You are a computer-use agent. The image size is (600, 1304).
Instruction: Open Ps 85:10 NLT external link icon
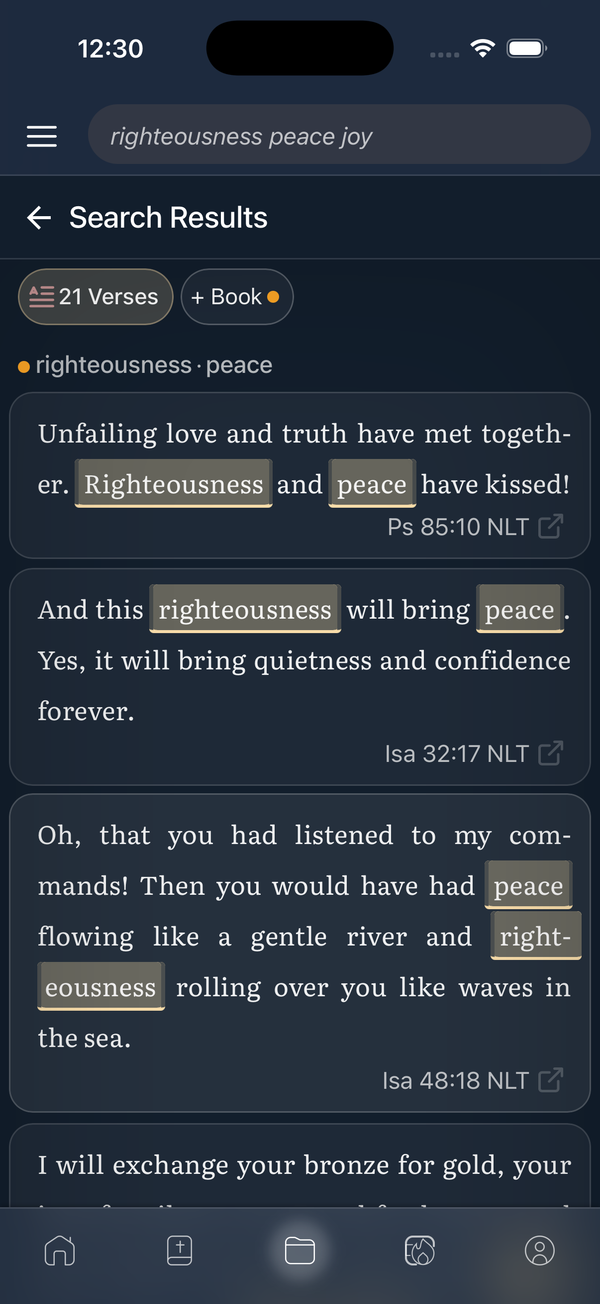pos(551,526)
